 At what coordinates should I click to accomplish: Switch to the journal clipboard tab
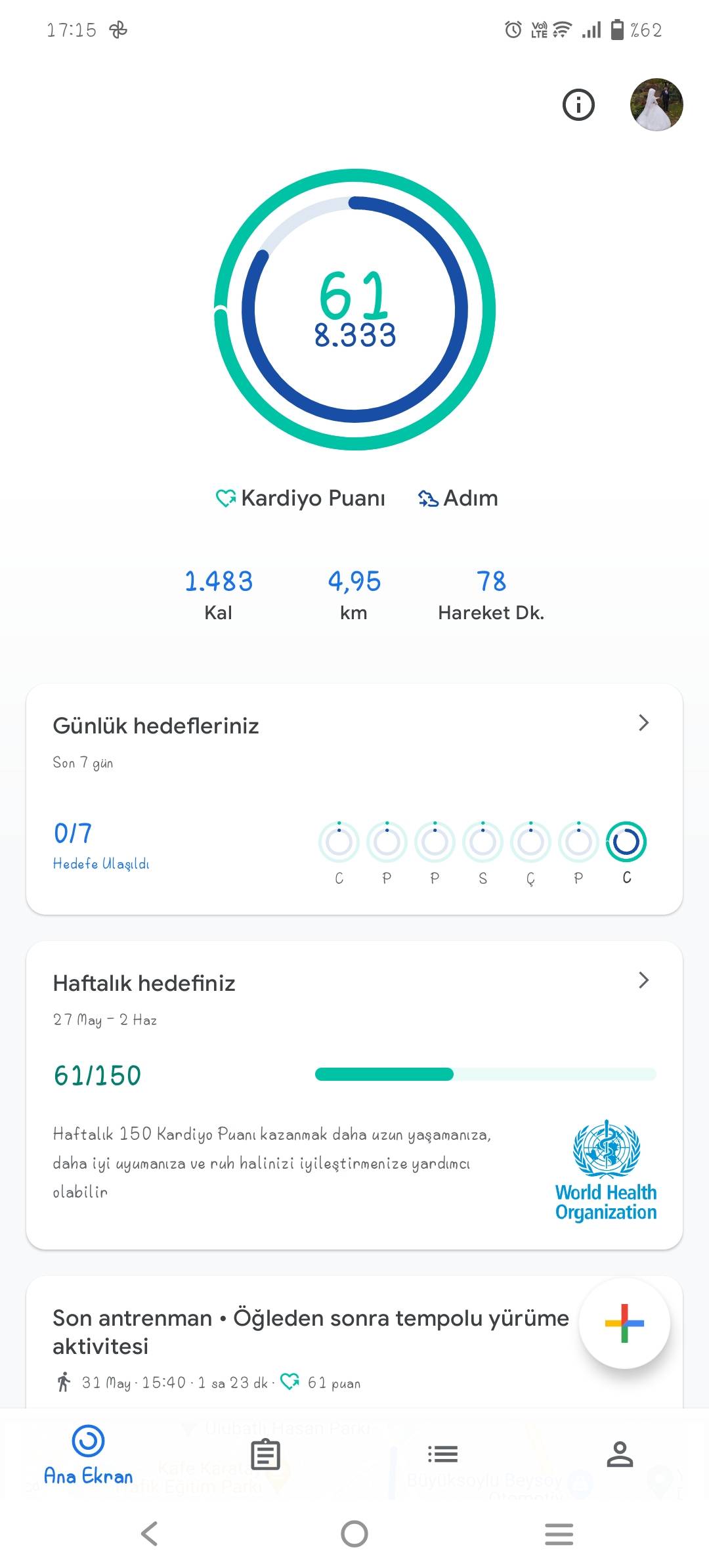point(266,1454)
